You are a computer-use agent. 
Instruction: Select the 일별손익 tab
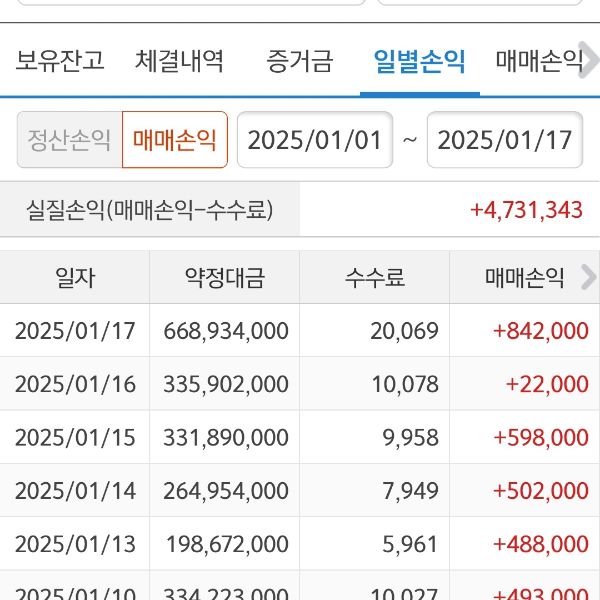(419, 61)
